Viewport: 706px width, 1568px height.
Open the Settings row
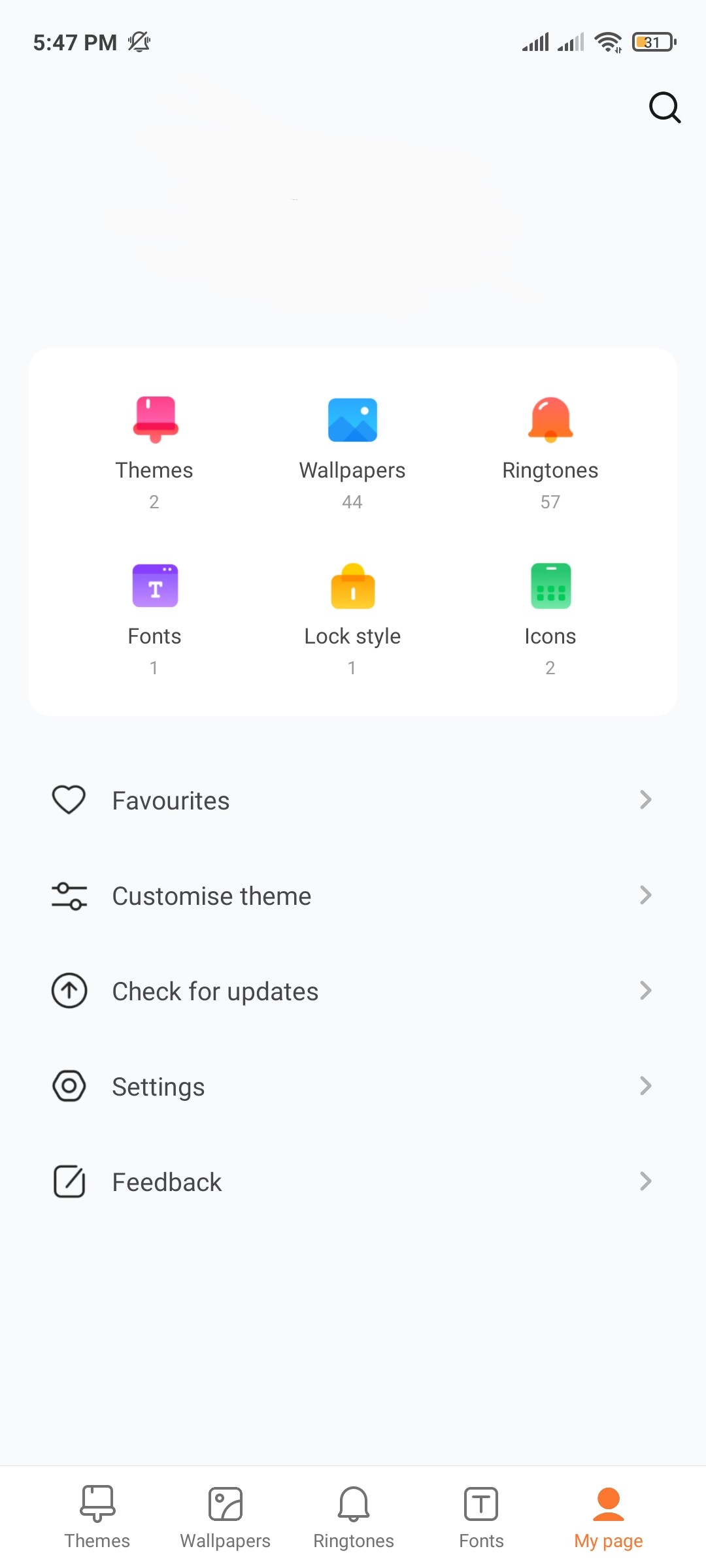[353, 1086]
